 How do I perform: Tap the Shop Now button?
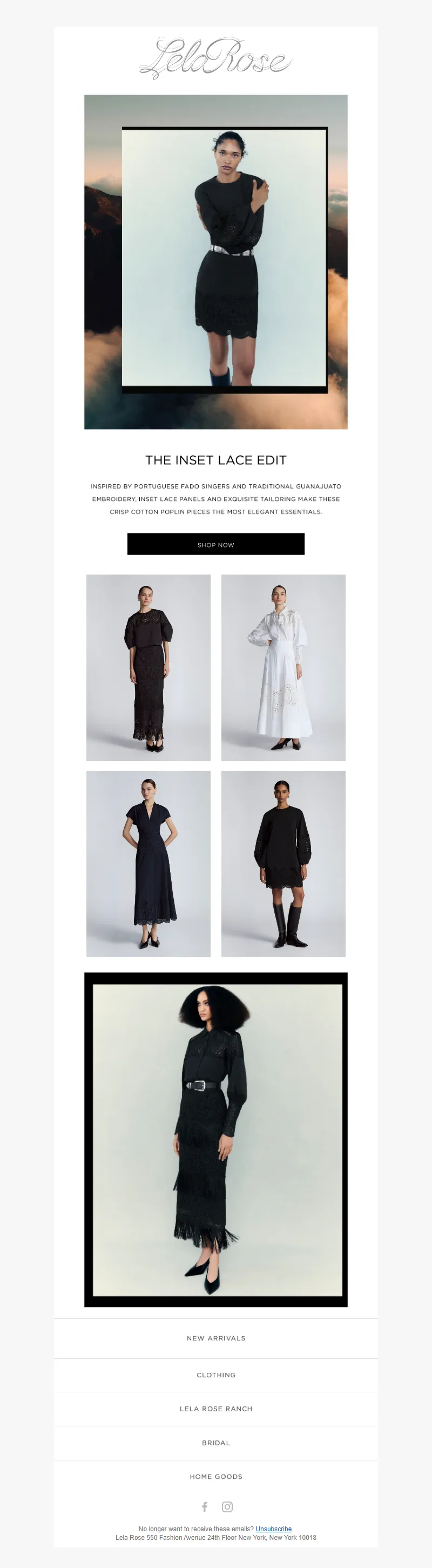215,544
